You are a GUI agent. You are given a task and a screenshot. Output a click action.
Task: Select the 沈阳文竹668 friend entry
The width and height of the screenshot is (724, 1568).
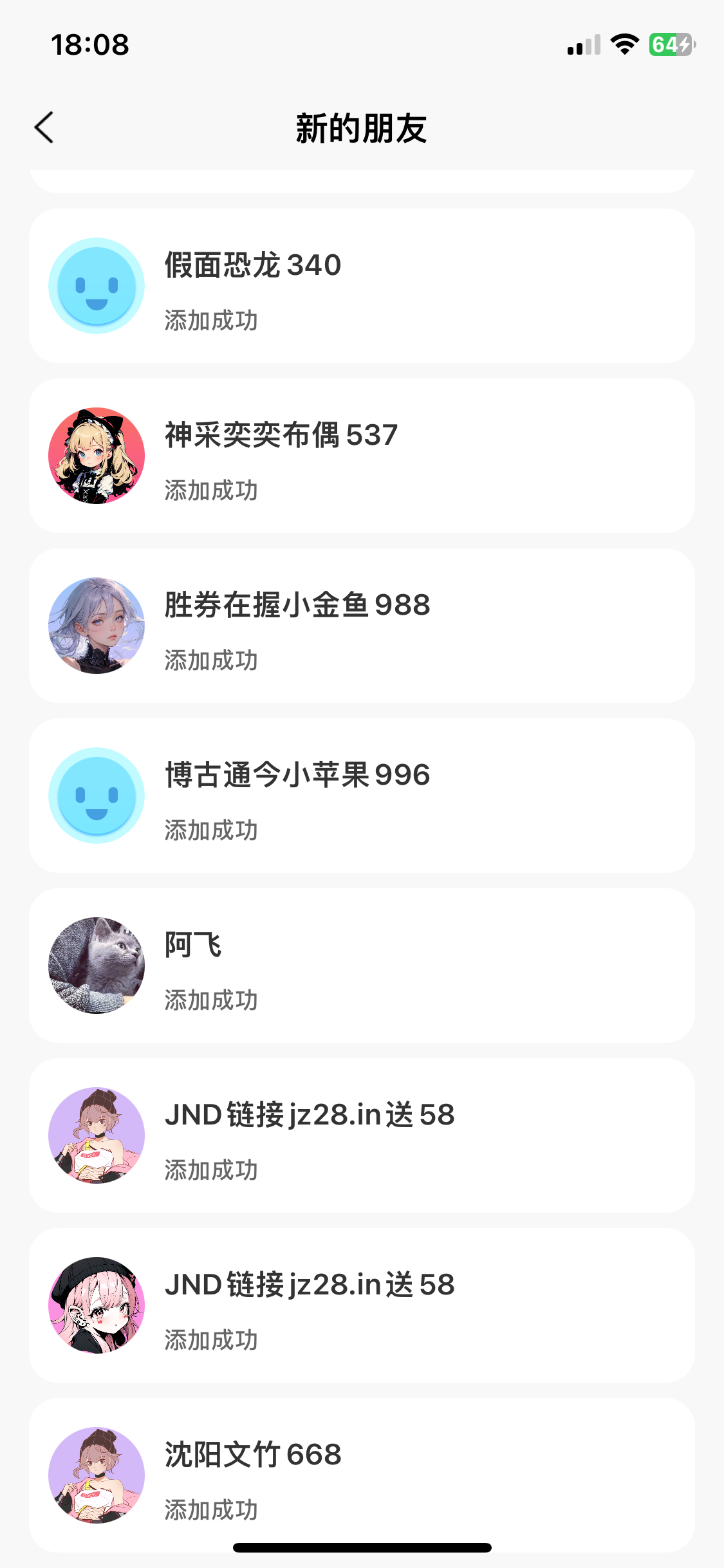(x=360, y=1474)
